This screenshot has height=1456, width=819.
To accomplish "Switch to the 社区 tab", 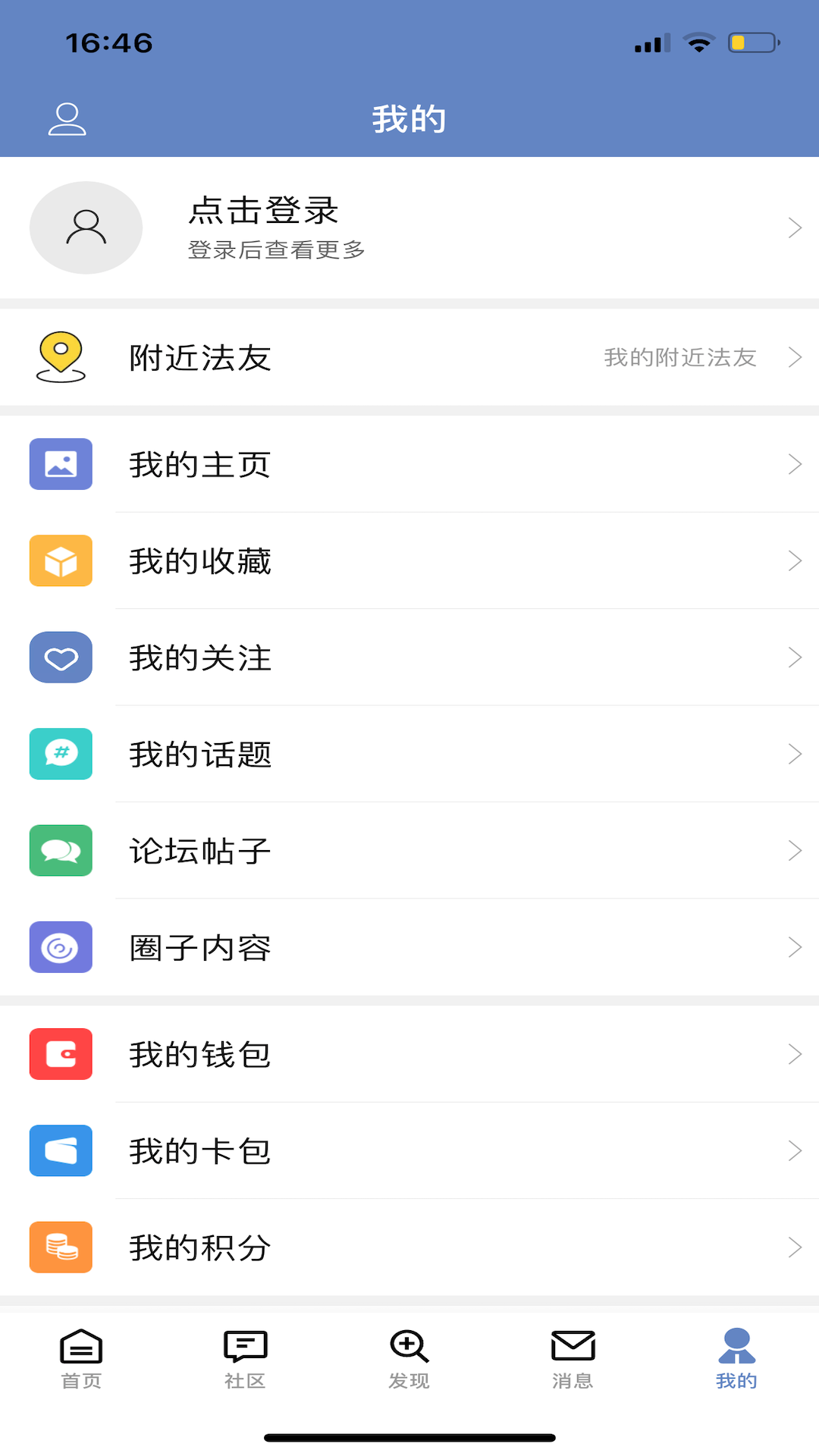I will [245, 1358].
